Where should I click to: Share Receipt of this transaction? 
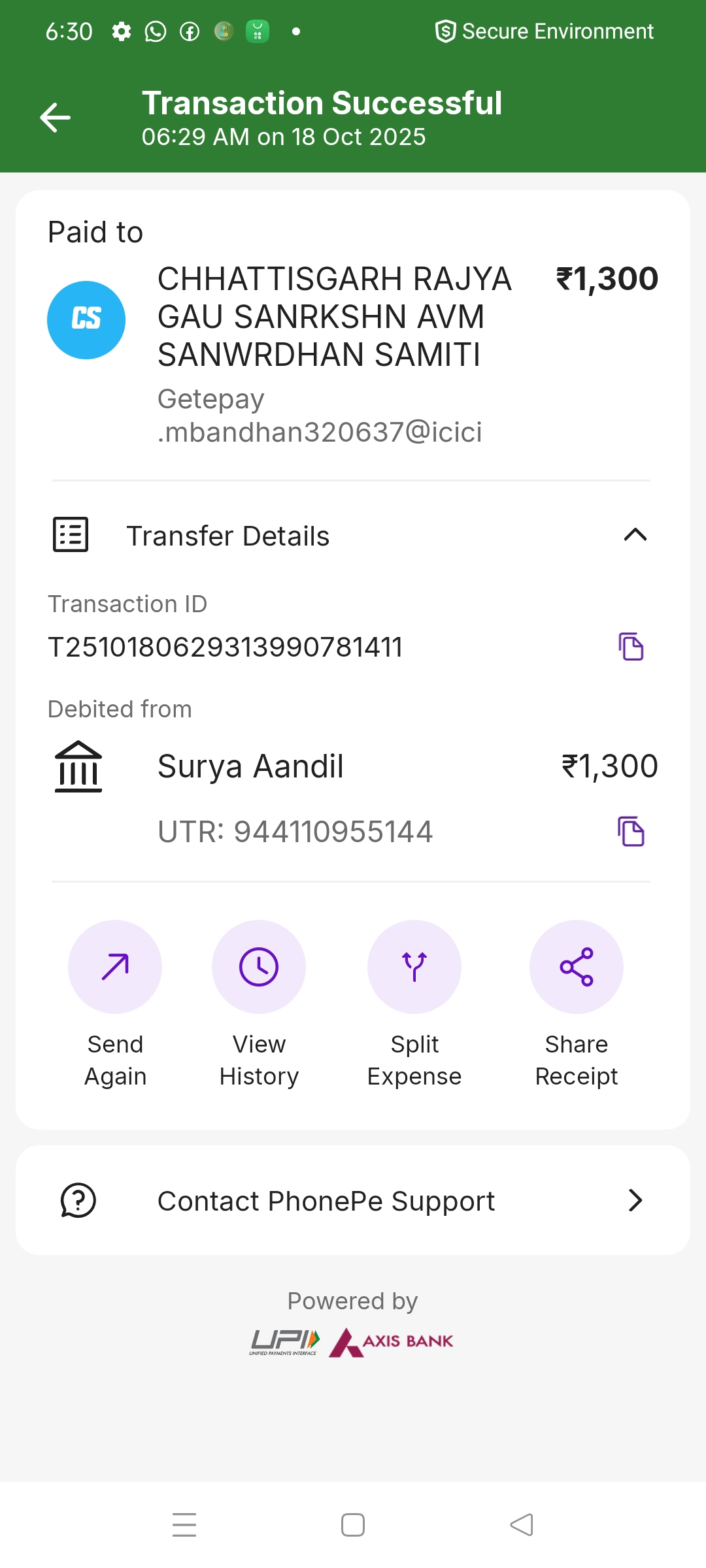pos(577,967)
